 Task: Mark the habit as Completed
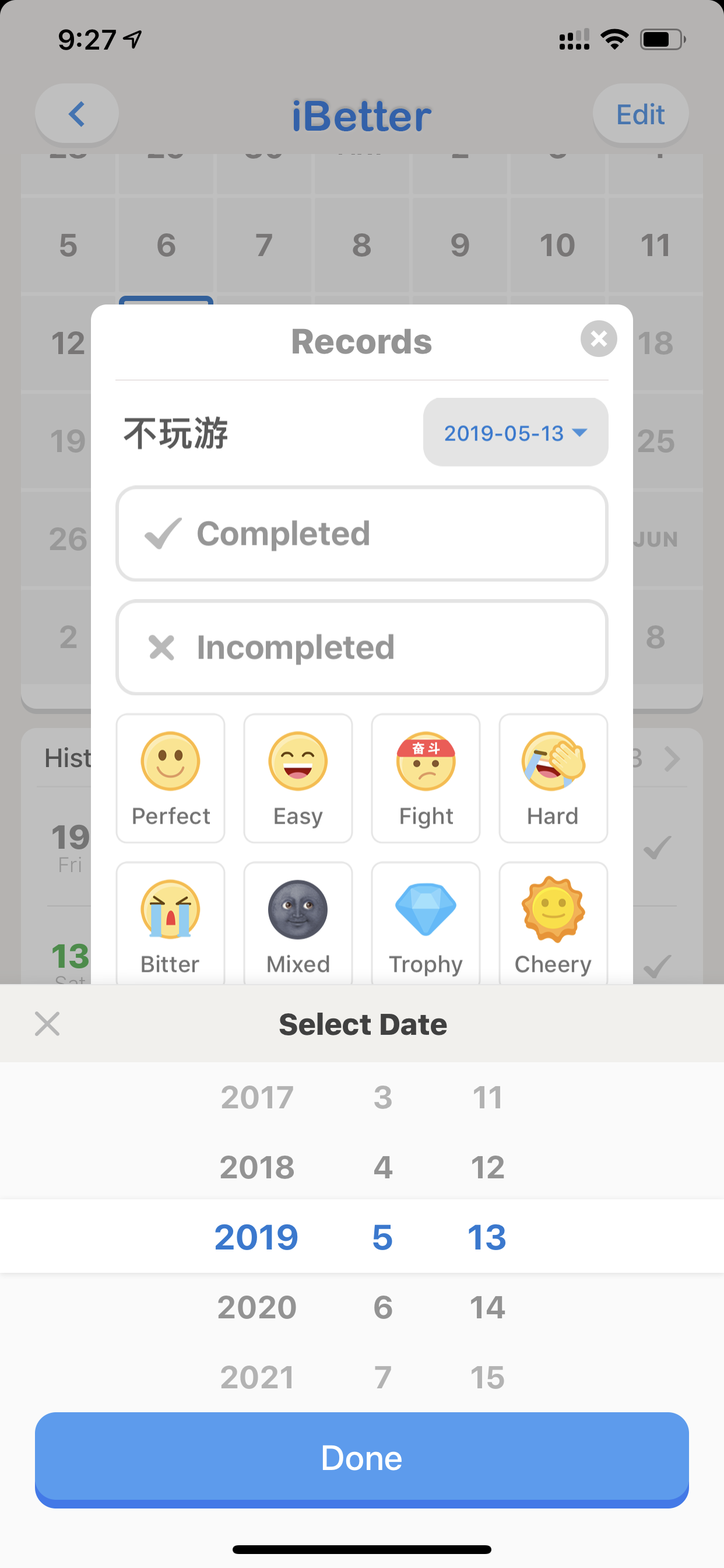[362, 533]
